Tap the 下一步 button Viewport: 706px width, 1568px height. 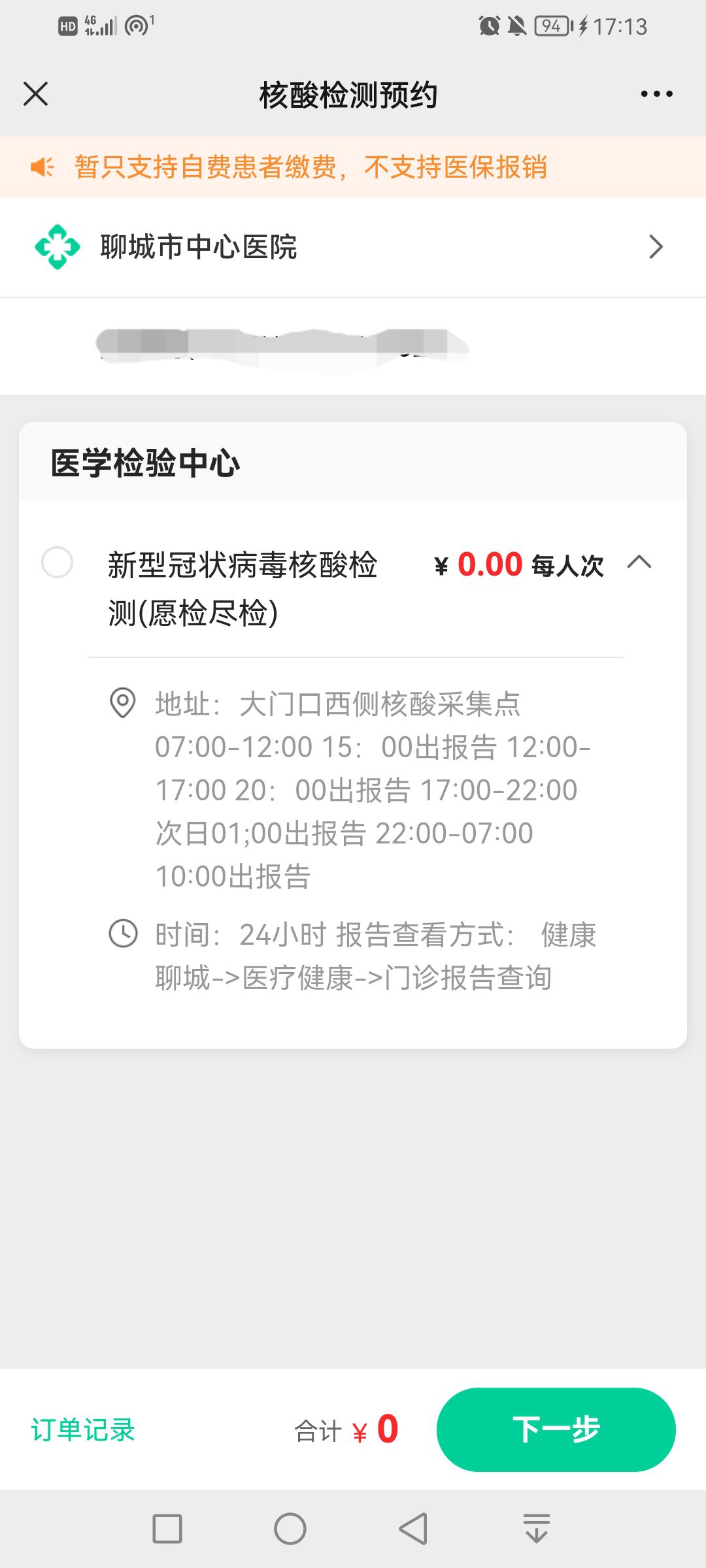point(556,1429)
